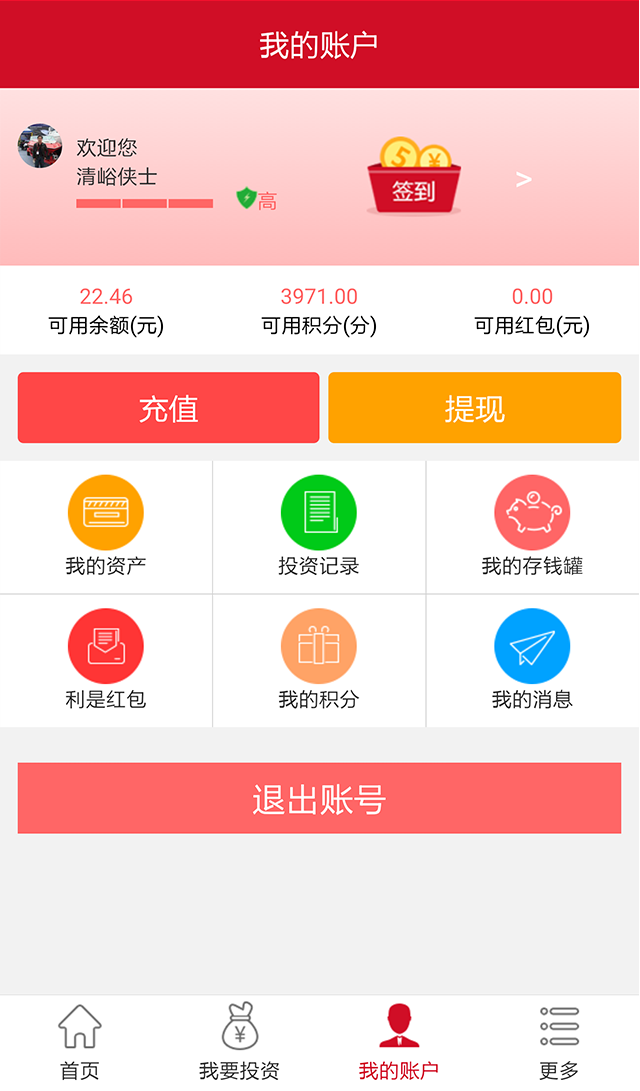Tap the 提现 withdraw button
Viewport: 640px width, 1091px height.
474,408
